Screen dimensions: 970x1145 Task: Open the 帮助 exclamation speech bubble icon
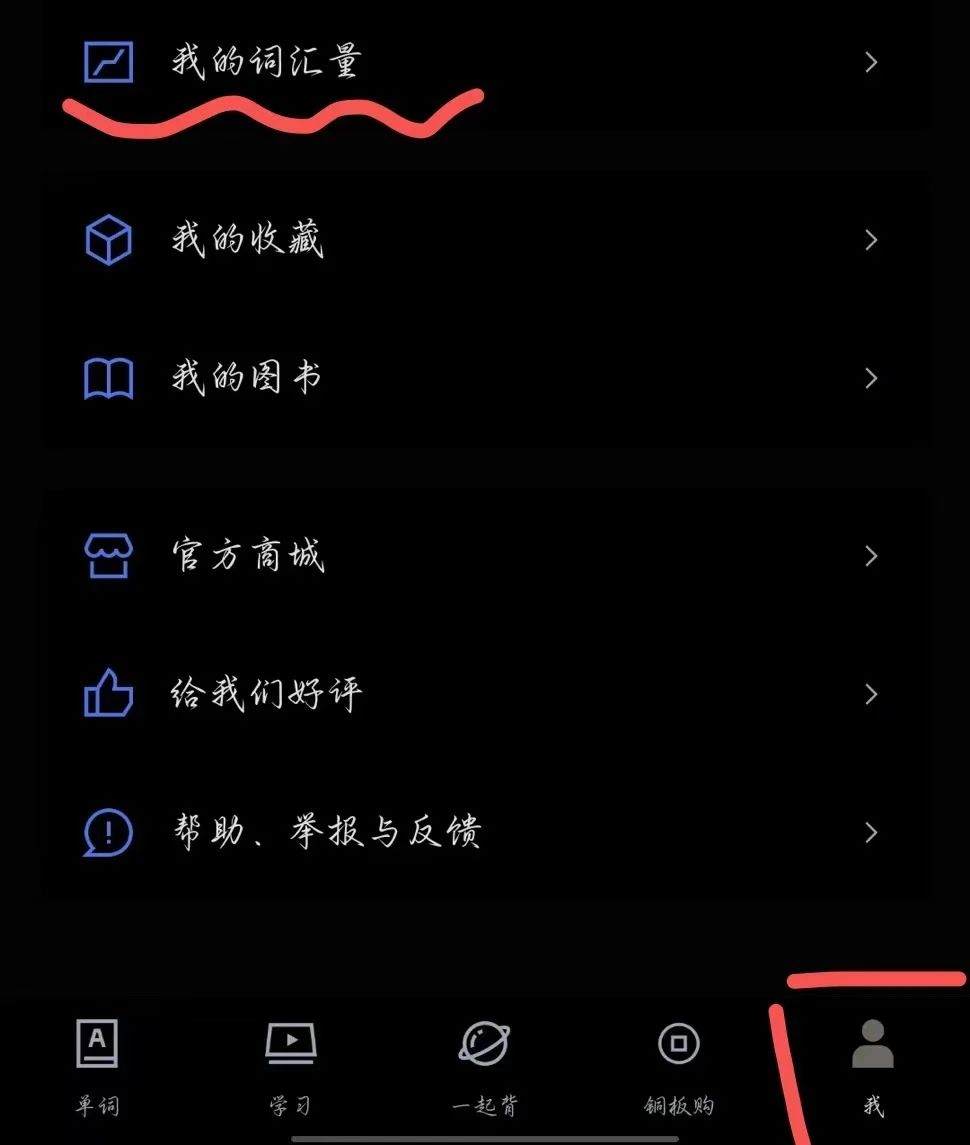pos(107,831)
